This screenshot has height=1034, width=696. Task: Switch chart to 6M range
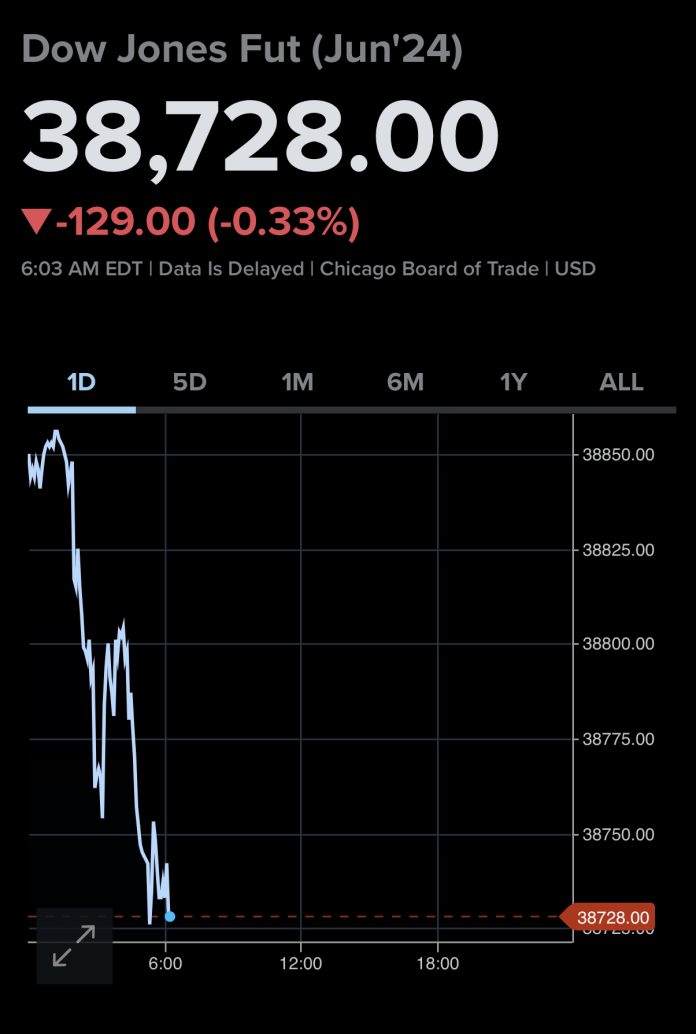[405, 383]
